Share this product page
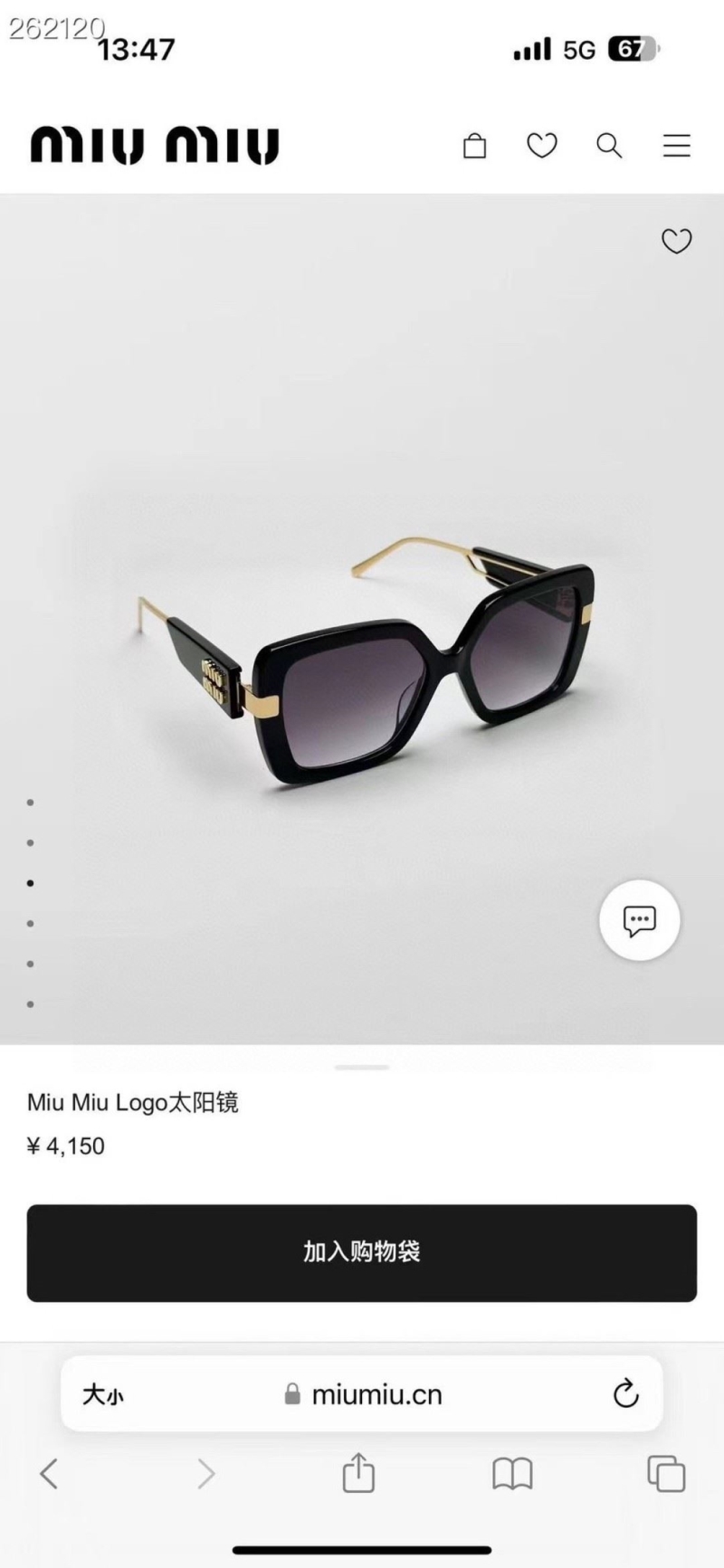Image resolution: width=724 pixels, height=1568 pixels. (x=358, y=1473)
